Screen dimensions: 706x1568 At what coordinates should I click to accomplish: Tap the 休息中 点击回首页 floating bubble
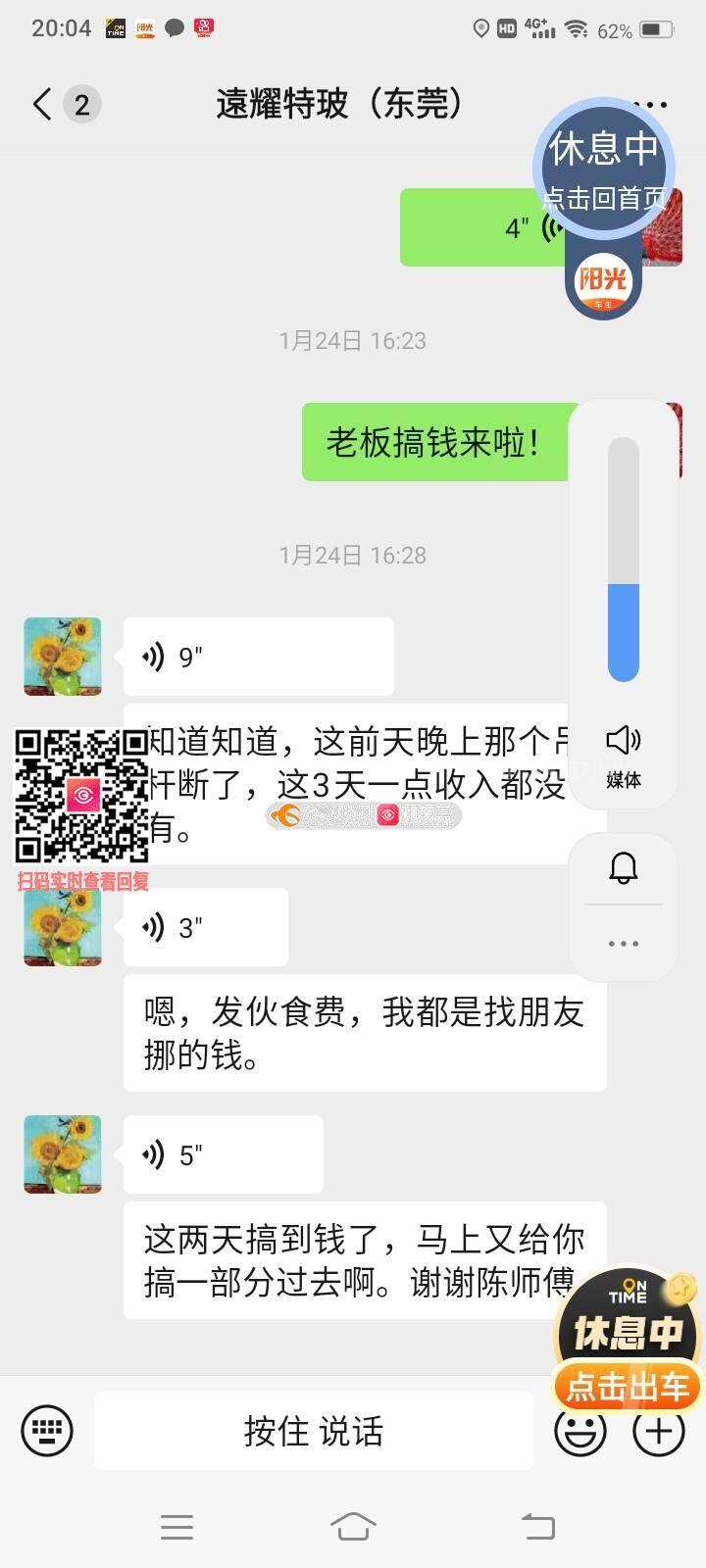pos(603,170)
